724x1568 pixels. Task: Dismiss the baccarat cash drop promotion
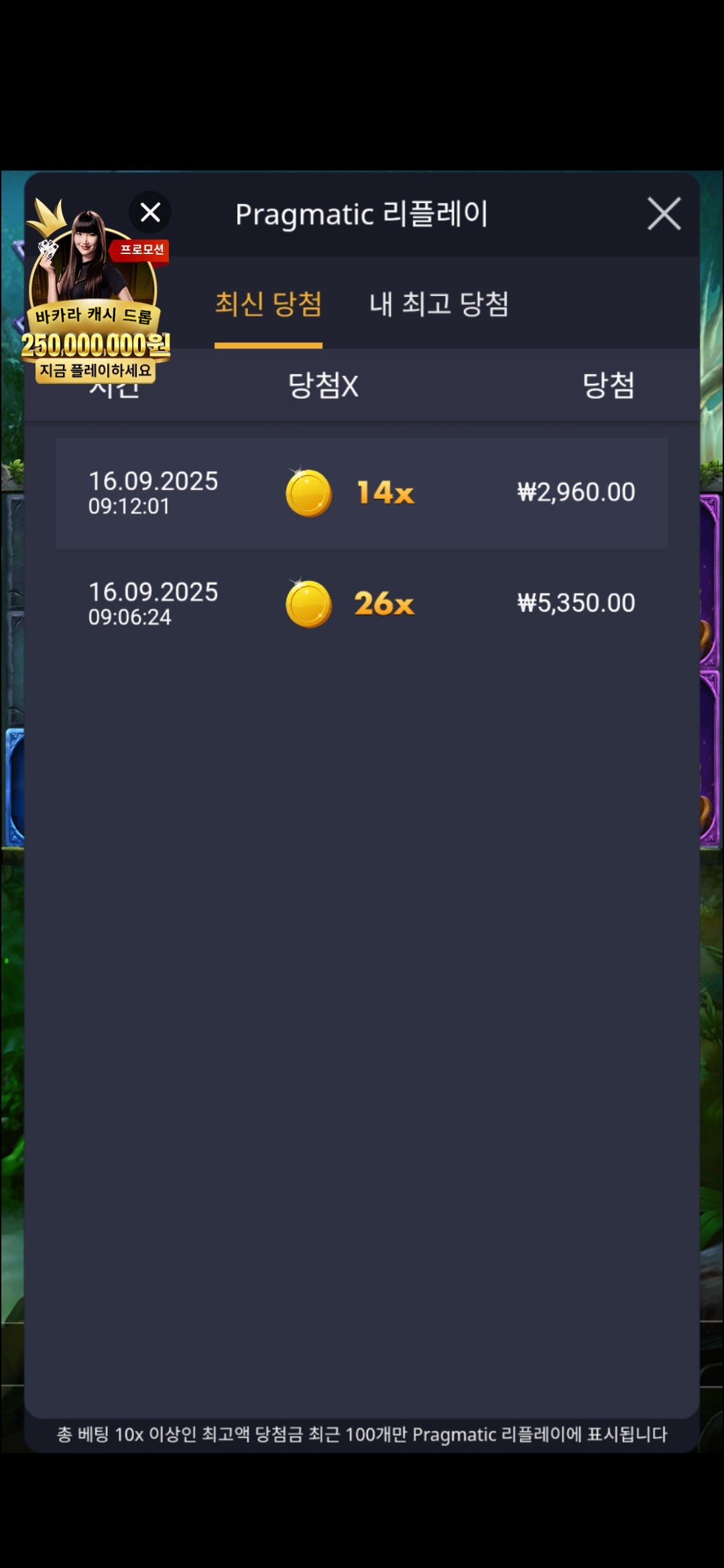(150, 212)
